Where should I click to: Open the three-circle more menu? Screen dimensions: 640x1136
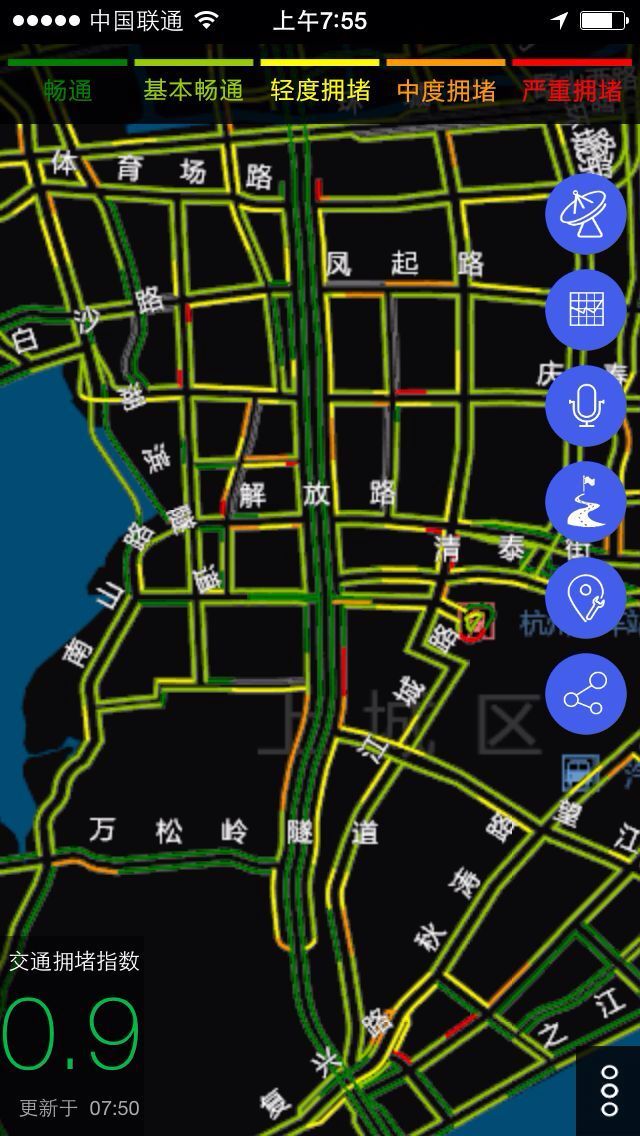tap(608, 1091)
